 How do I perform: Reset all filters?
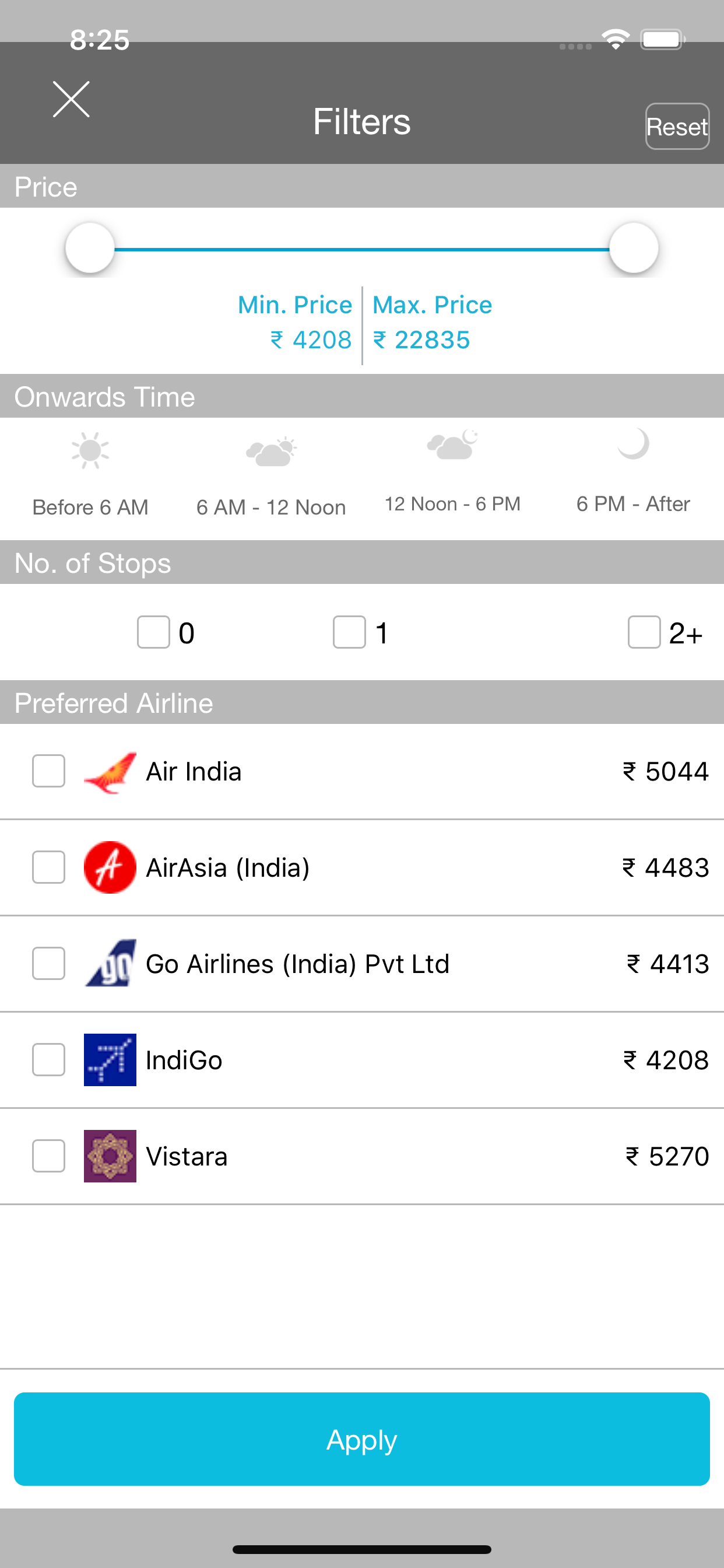click(677, 127)
